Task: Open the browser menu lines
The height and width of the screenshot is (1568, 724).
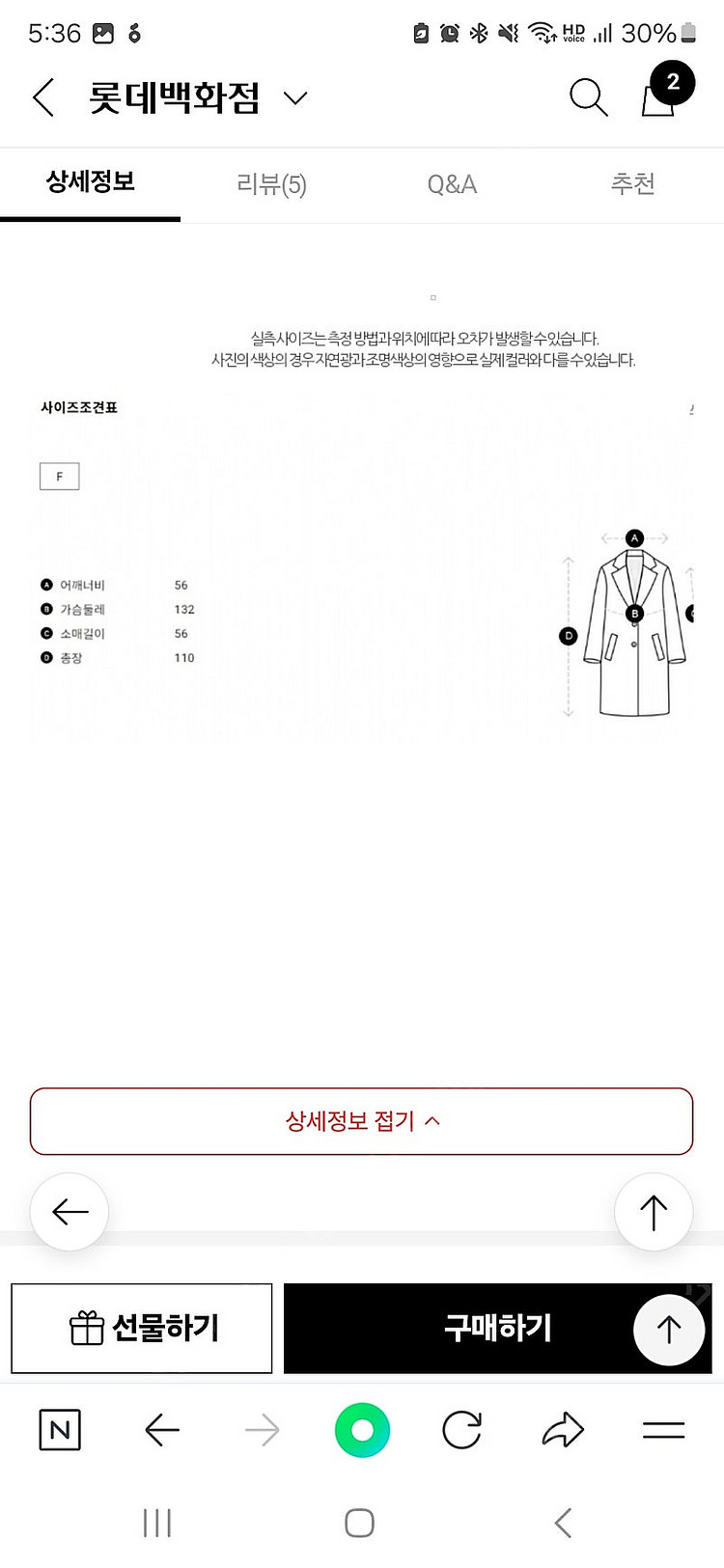Action: click(x=663, y=1430)
